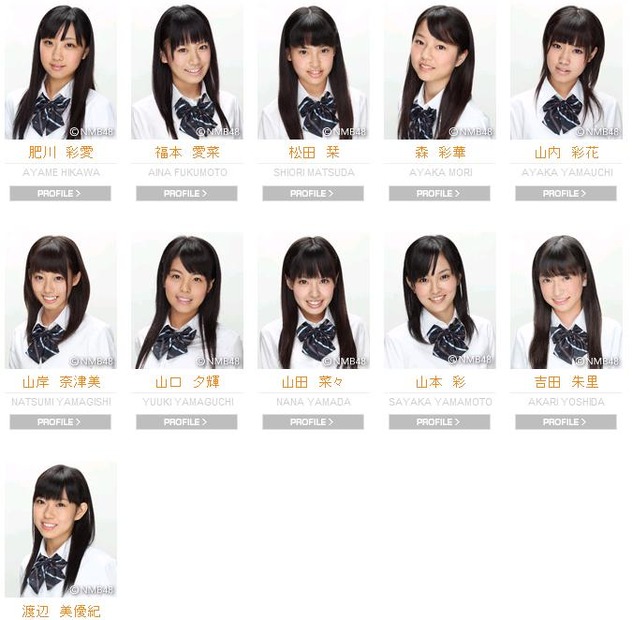
Task: Open Ayaka Yamauchi's PROFILE button
Action: 566,193
